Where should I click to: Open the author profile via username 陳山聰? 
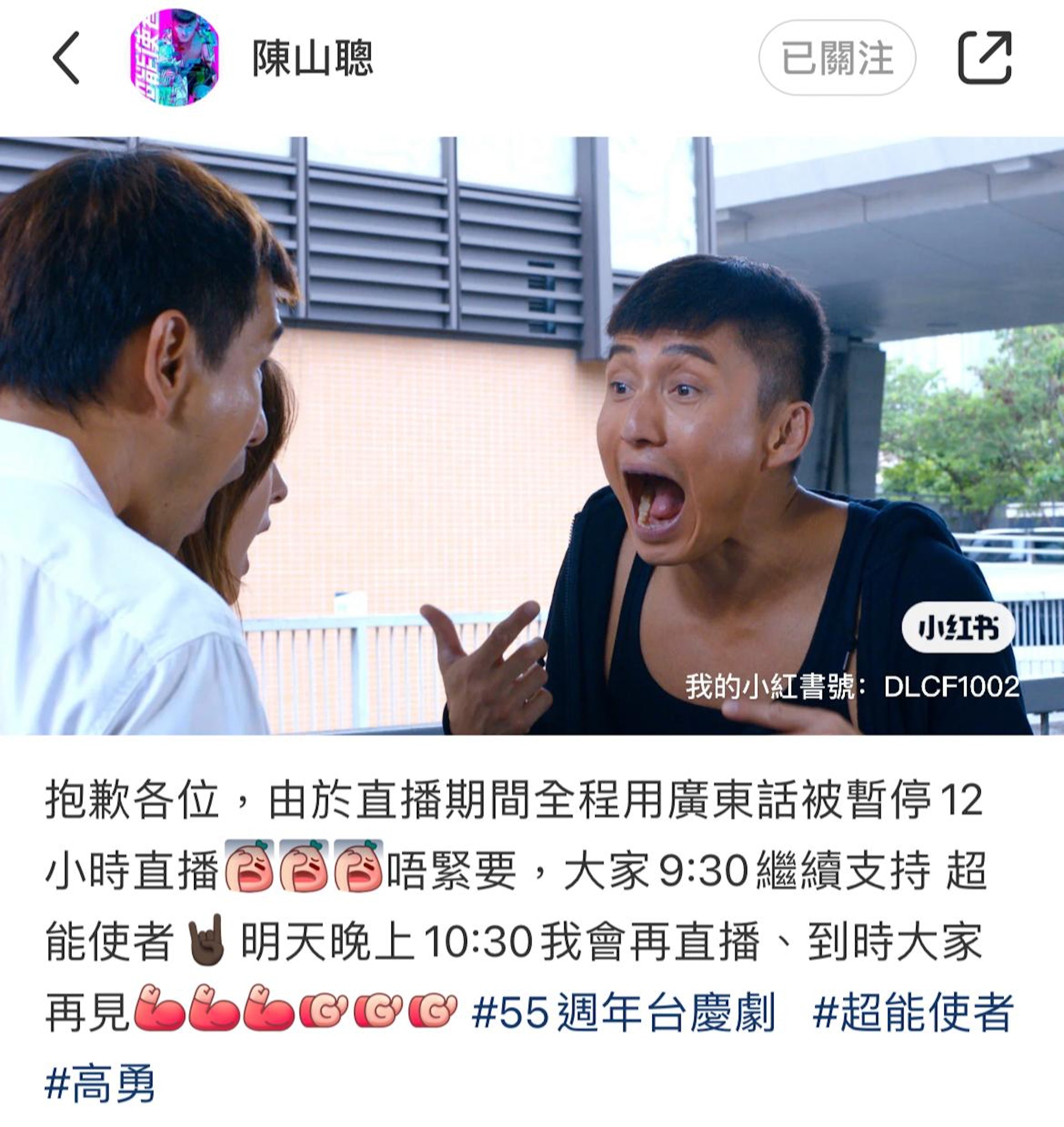316,59
